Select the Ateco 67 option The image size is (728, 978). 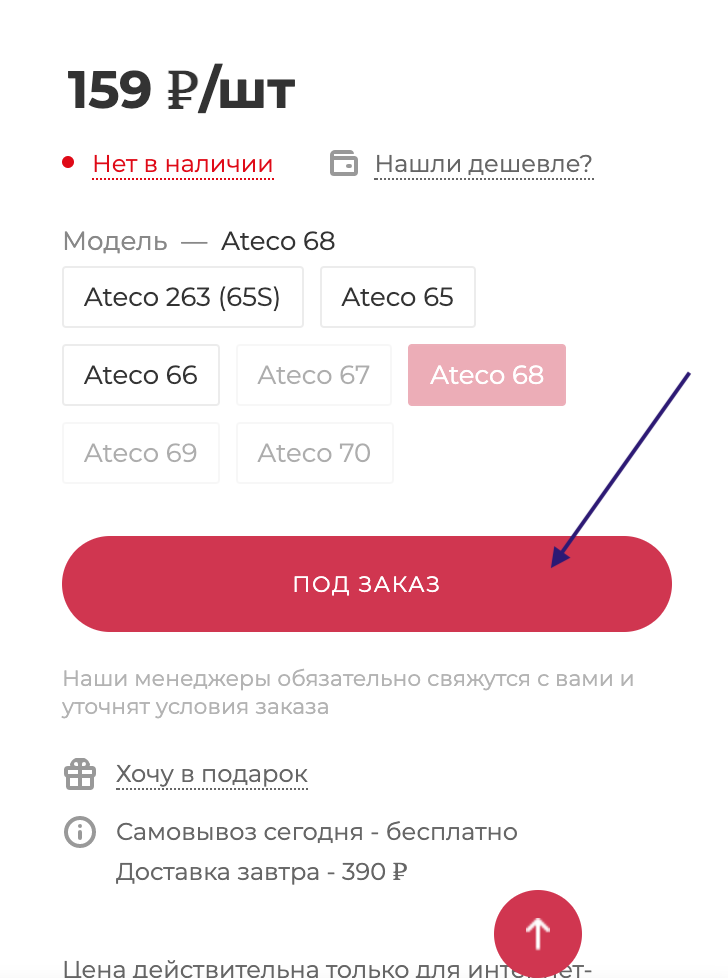(x=313, y=375)
